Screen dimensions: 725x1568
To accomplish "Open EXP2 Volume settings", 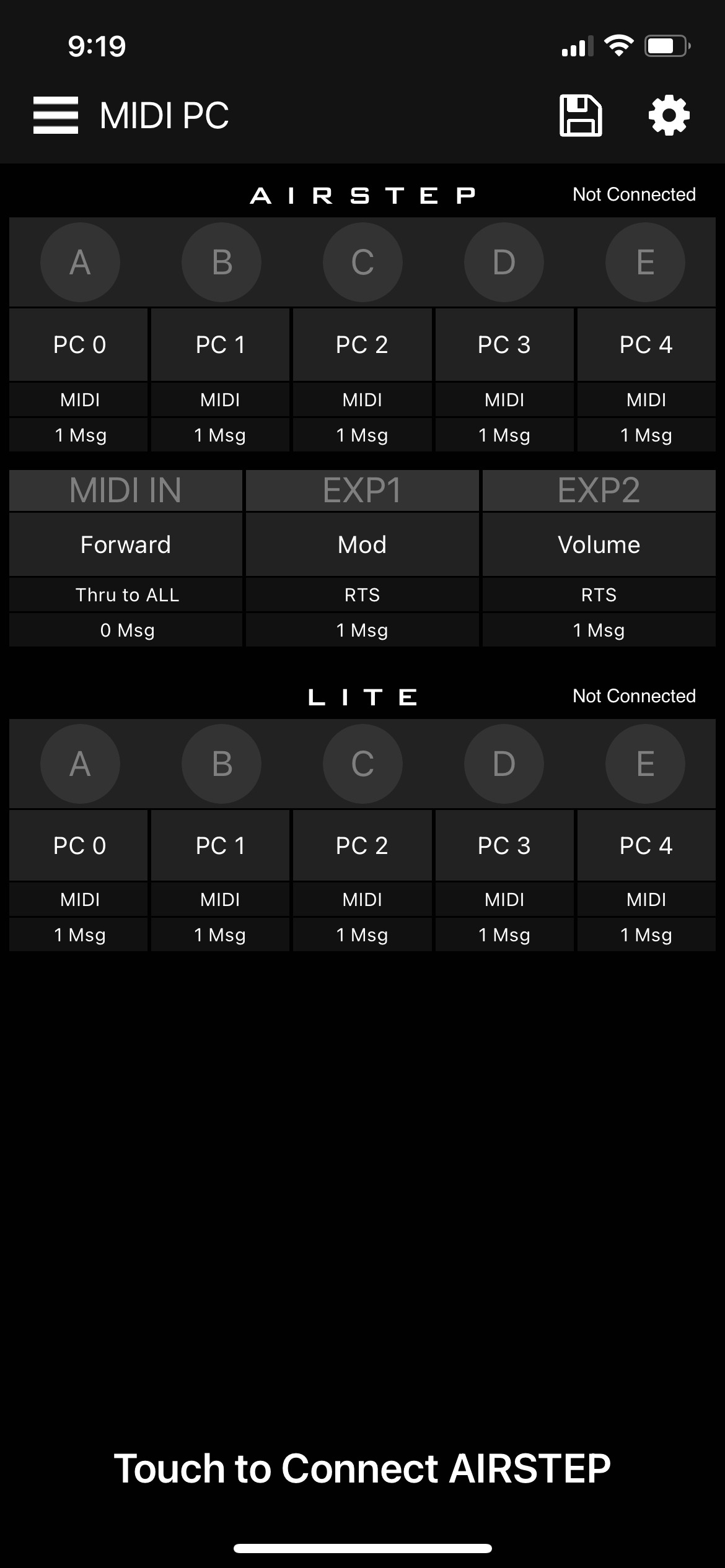I will tap(599, 545).
